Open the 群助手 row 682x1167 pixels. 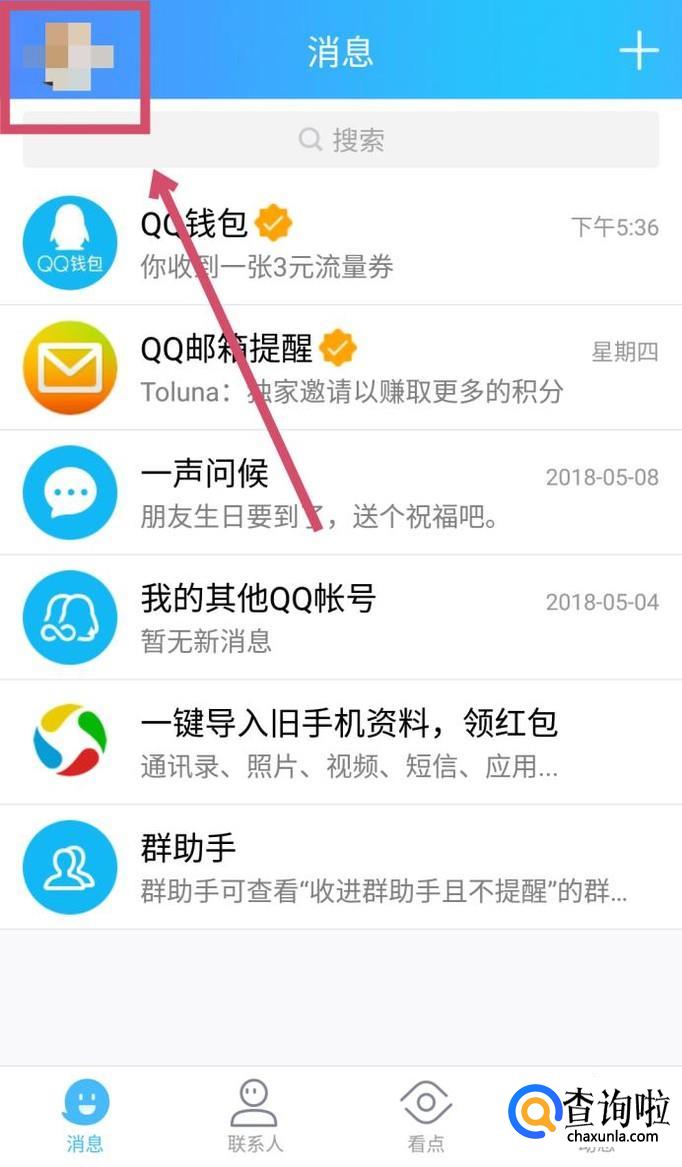coord(341,868)
